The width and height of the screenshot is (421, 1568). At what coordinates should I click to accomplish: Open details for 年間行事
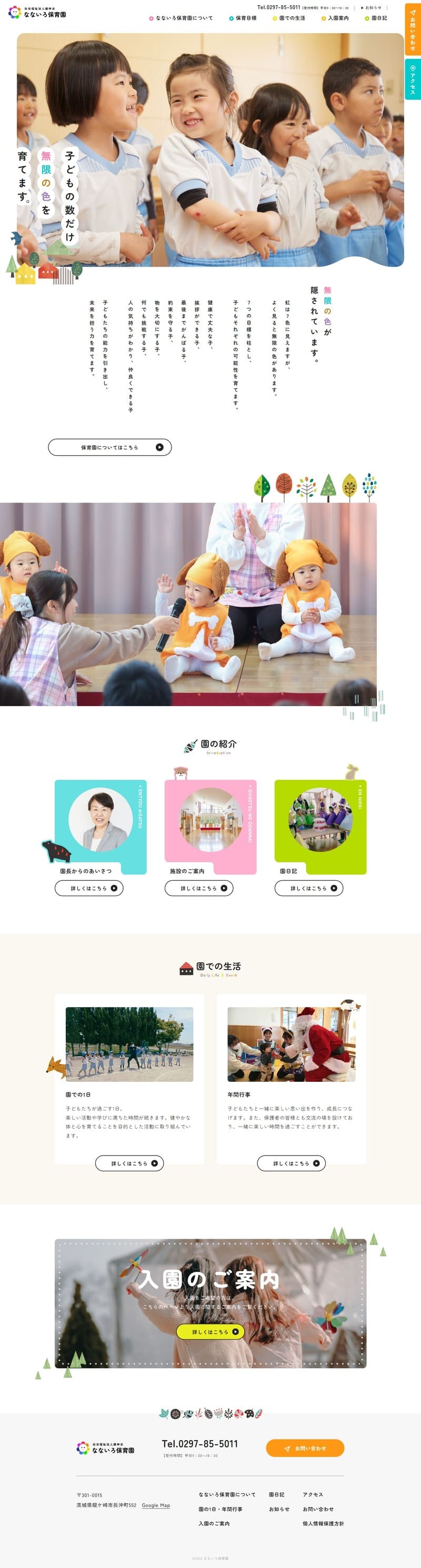[292, 1163]
